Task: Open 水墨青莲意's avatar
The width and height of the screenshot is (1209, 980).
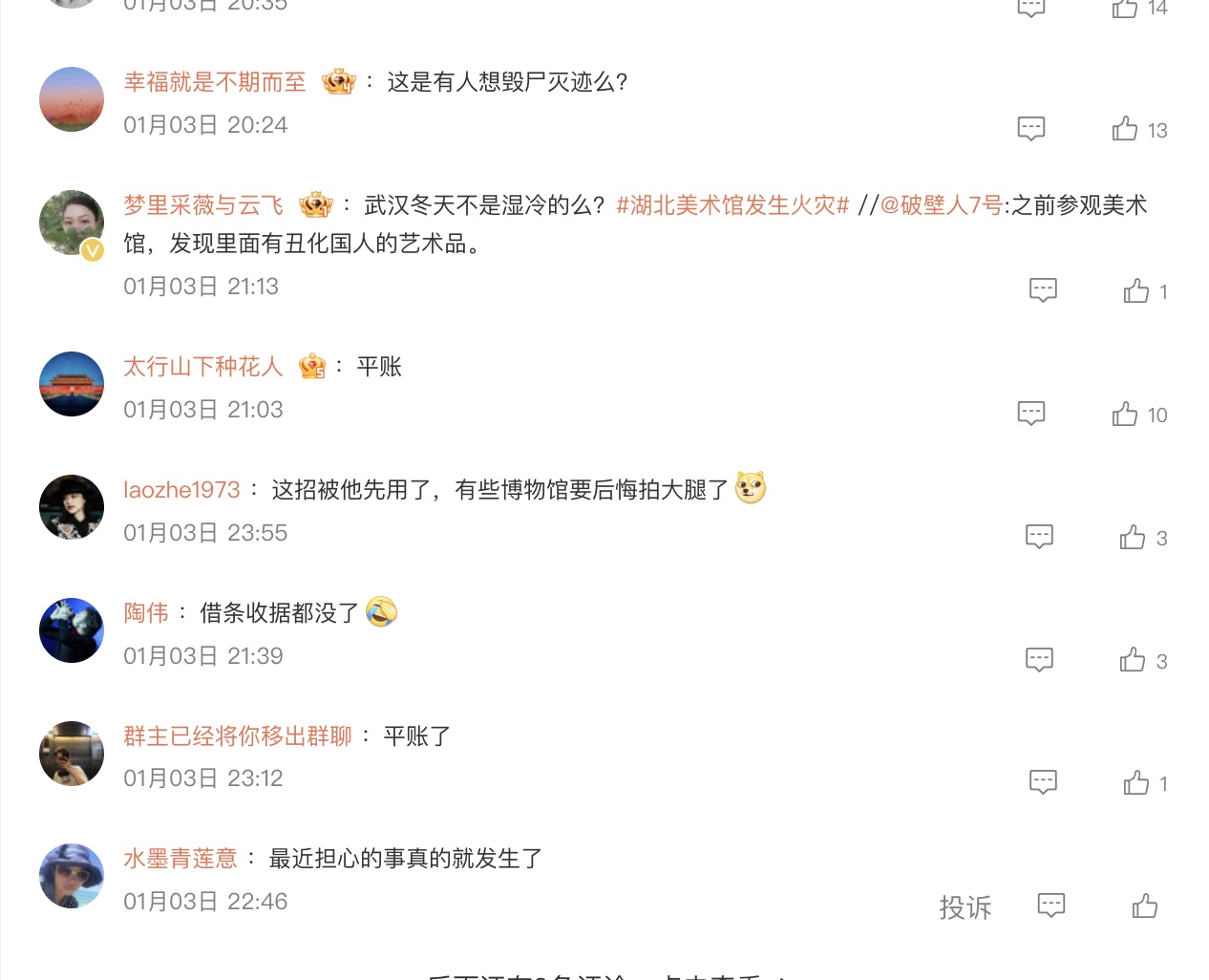Action: 72,876
